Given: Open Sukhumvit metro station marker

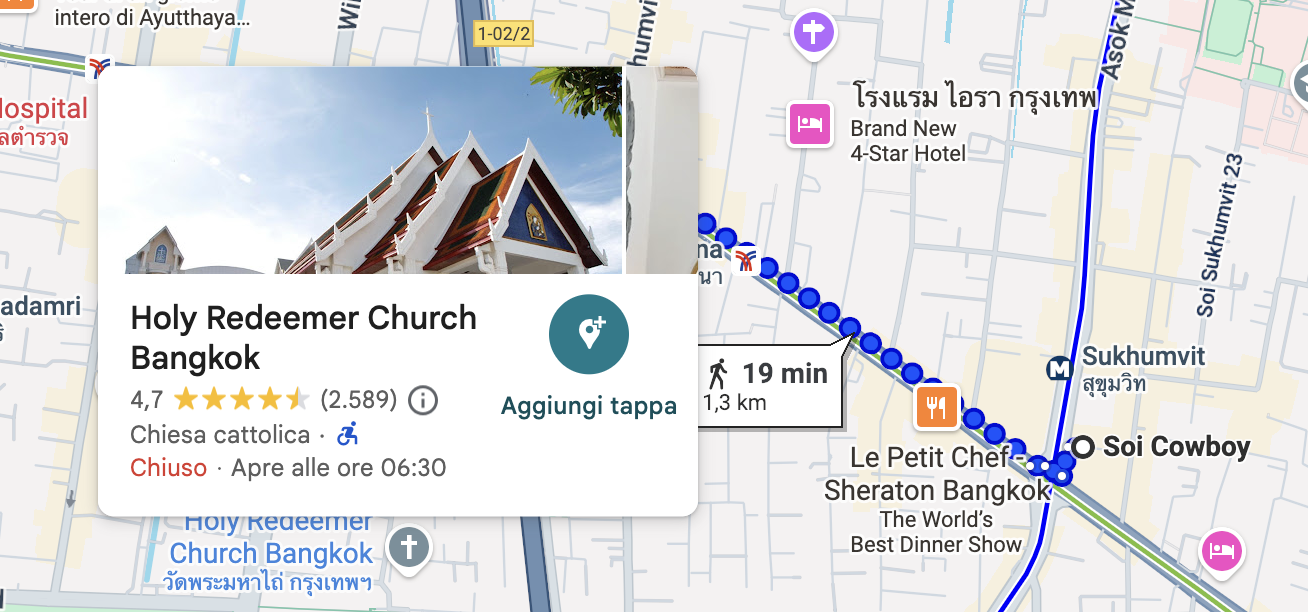Looking at the screenshot, I should 1059,369.
